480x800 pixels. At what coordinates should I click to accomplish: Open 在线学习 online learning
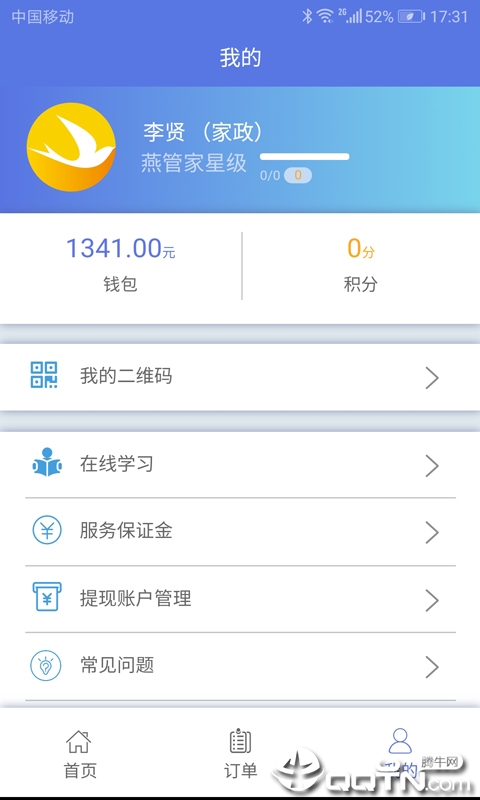pos(240,465)
